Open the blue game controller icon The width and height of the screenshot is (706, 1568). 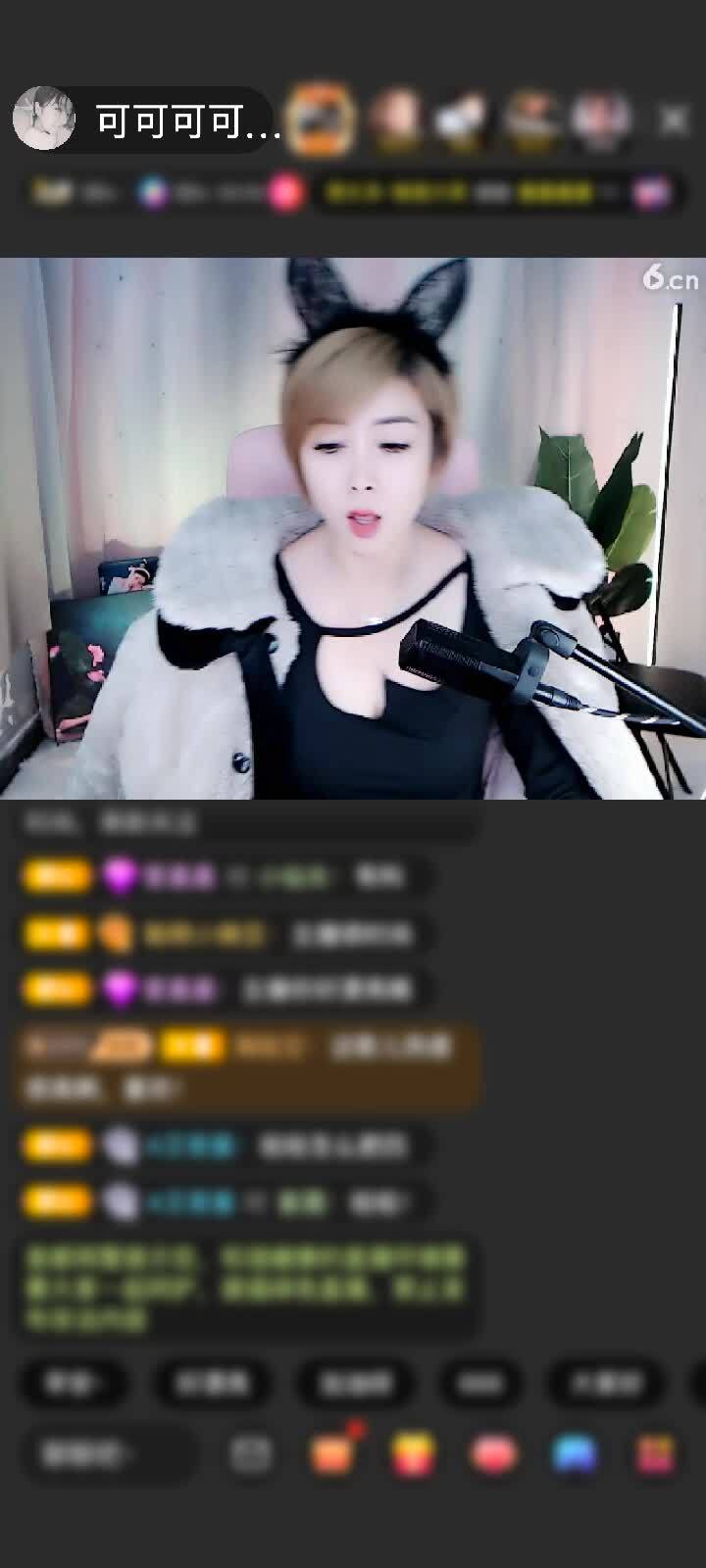tap(575, 1454)
